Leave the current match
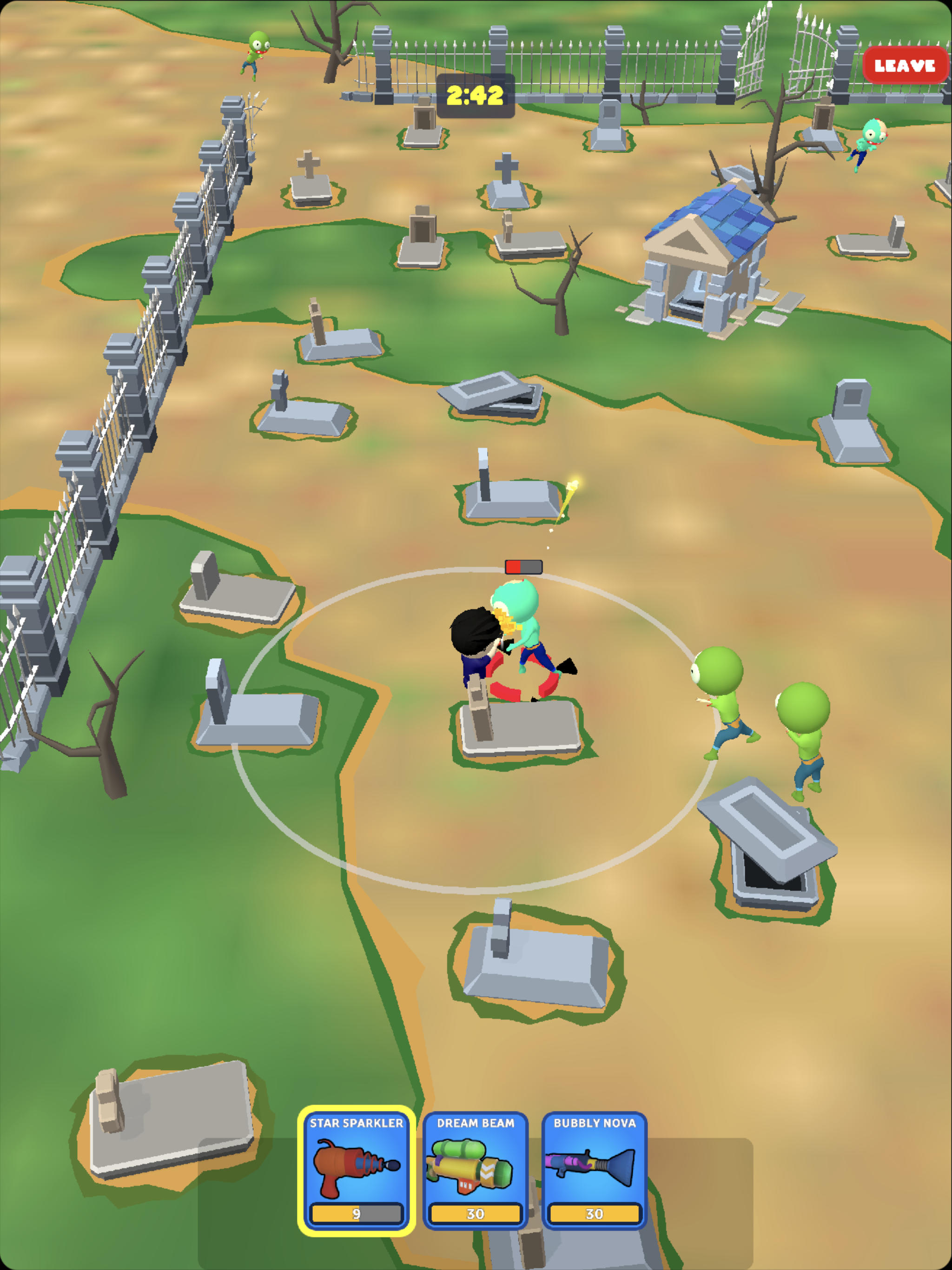The width and height of the screenshot is (952, 1270). (904, 66)
